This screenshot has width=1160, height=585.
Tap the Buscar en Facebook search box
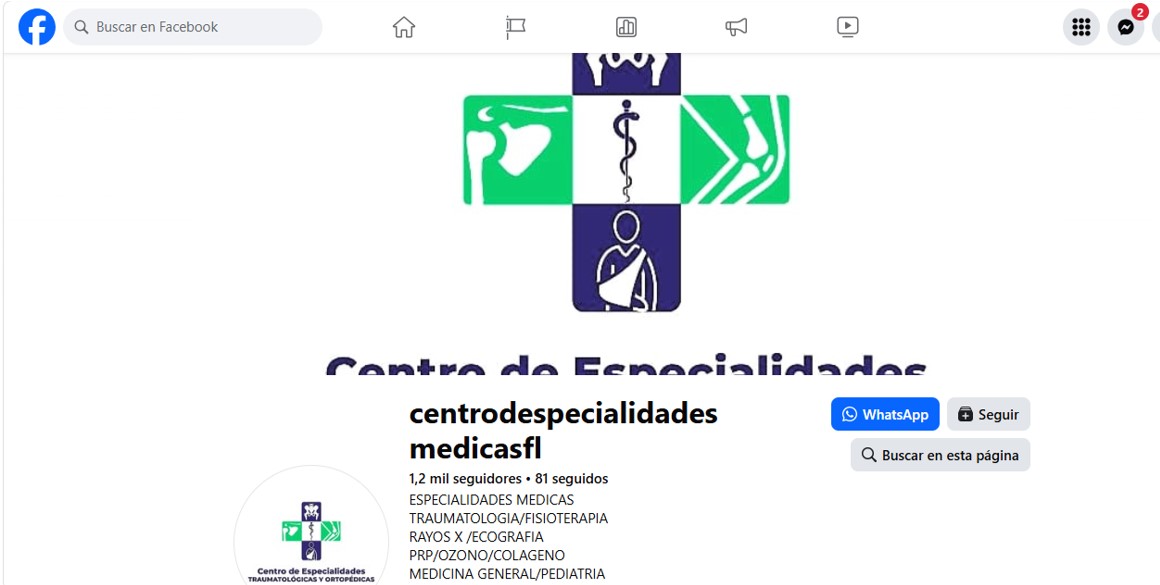click(x=193, y=27)
